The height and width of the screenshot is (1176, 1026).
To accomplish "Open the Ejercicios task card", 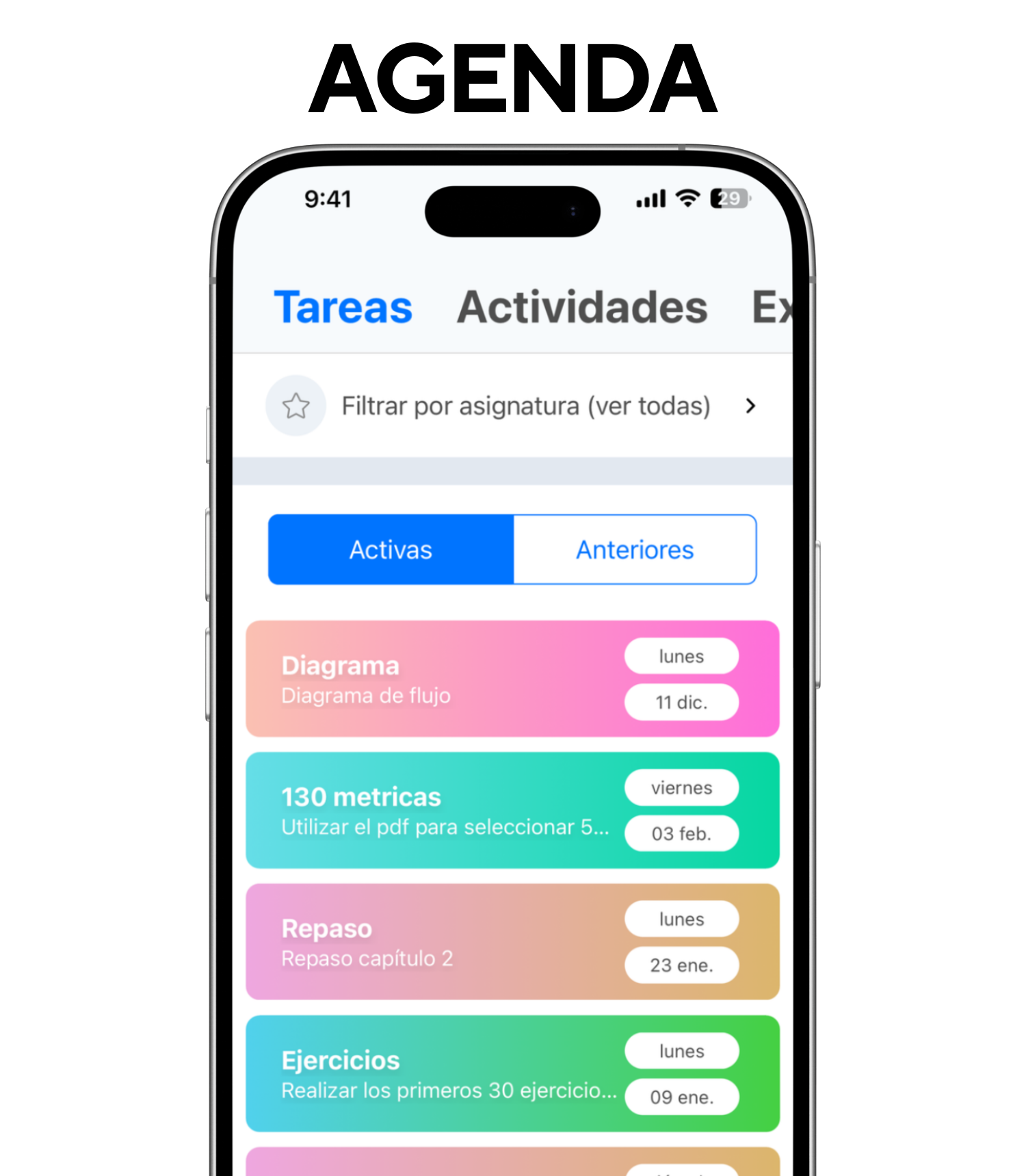I will (x=438, y=1073).
